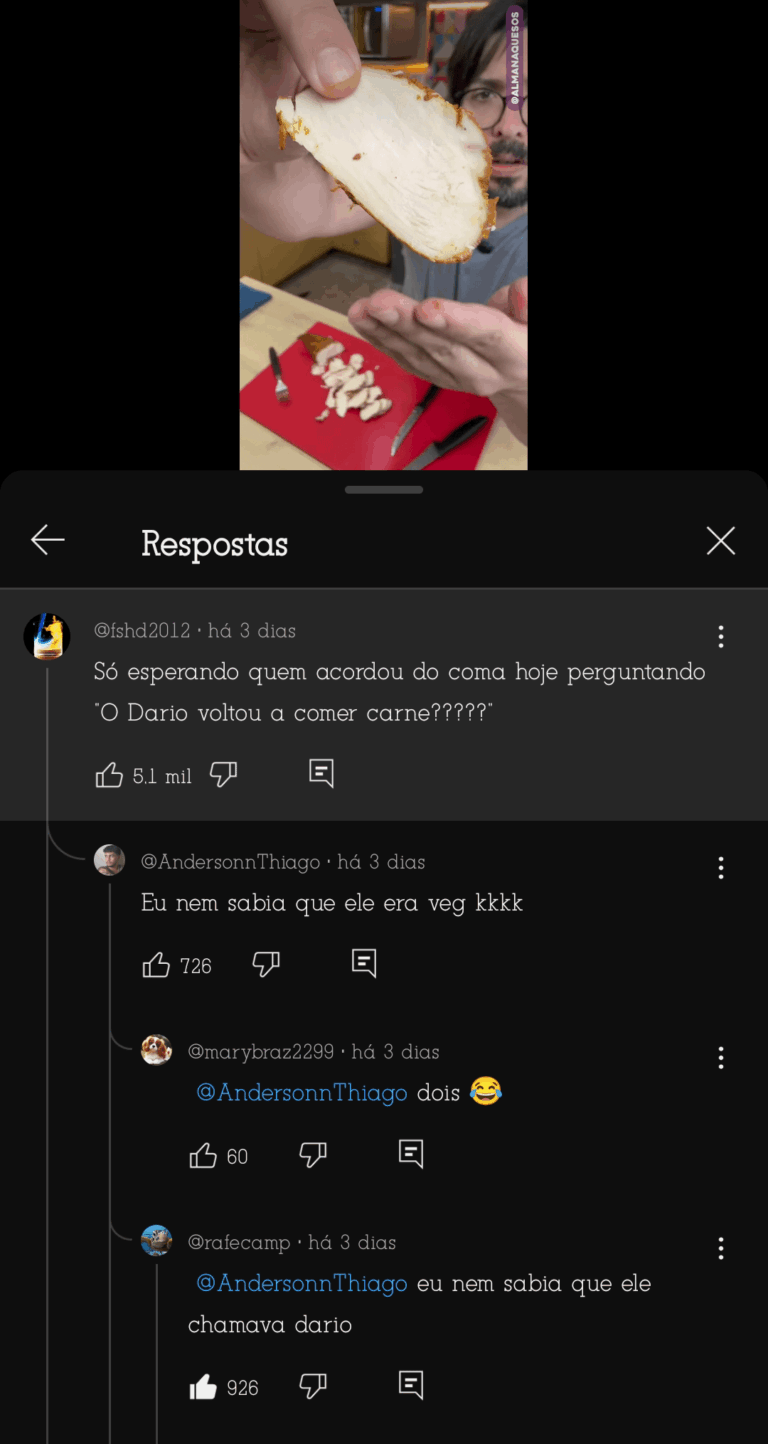This screenshot has width=768, height=1444.
Task: Open options menu for @marybraz2299's reply
Action: click(720, 1058)
